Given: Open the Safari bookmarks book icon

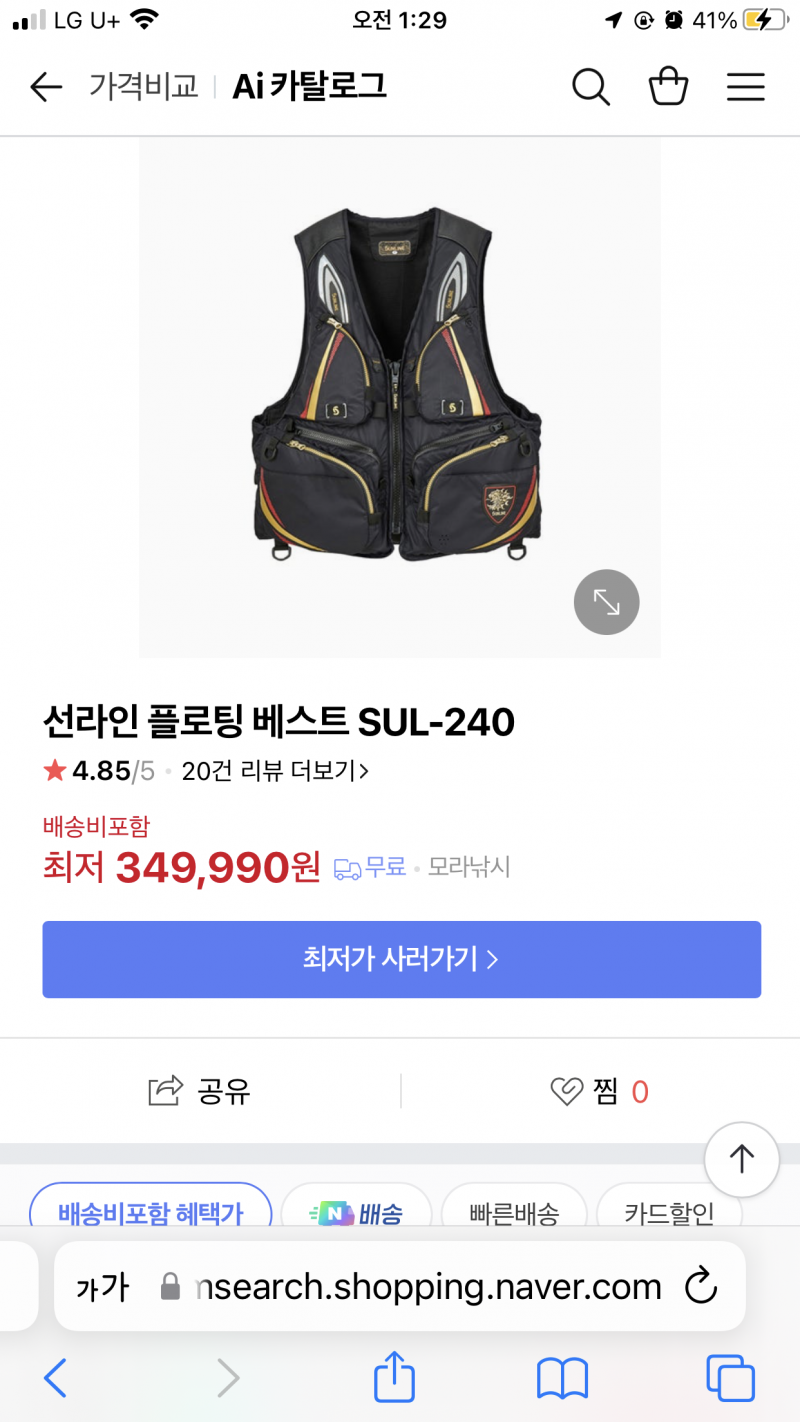Looking at the screenshot, I should (x=562, y=1379).
